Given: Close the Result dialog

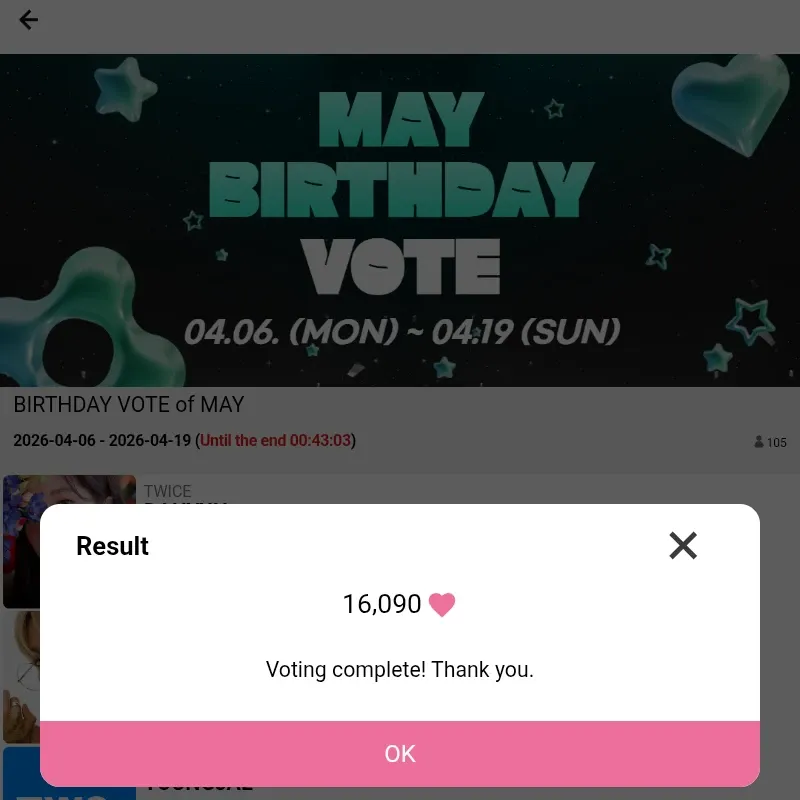Looking at the screenshot, I should [x=683, y=545].
